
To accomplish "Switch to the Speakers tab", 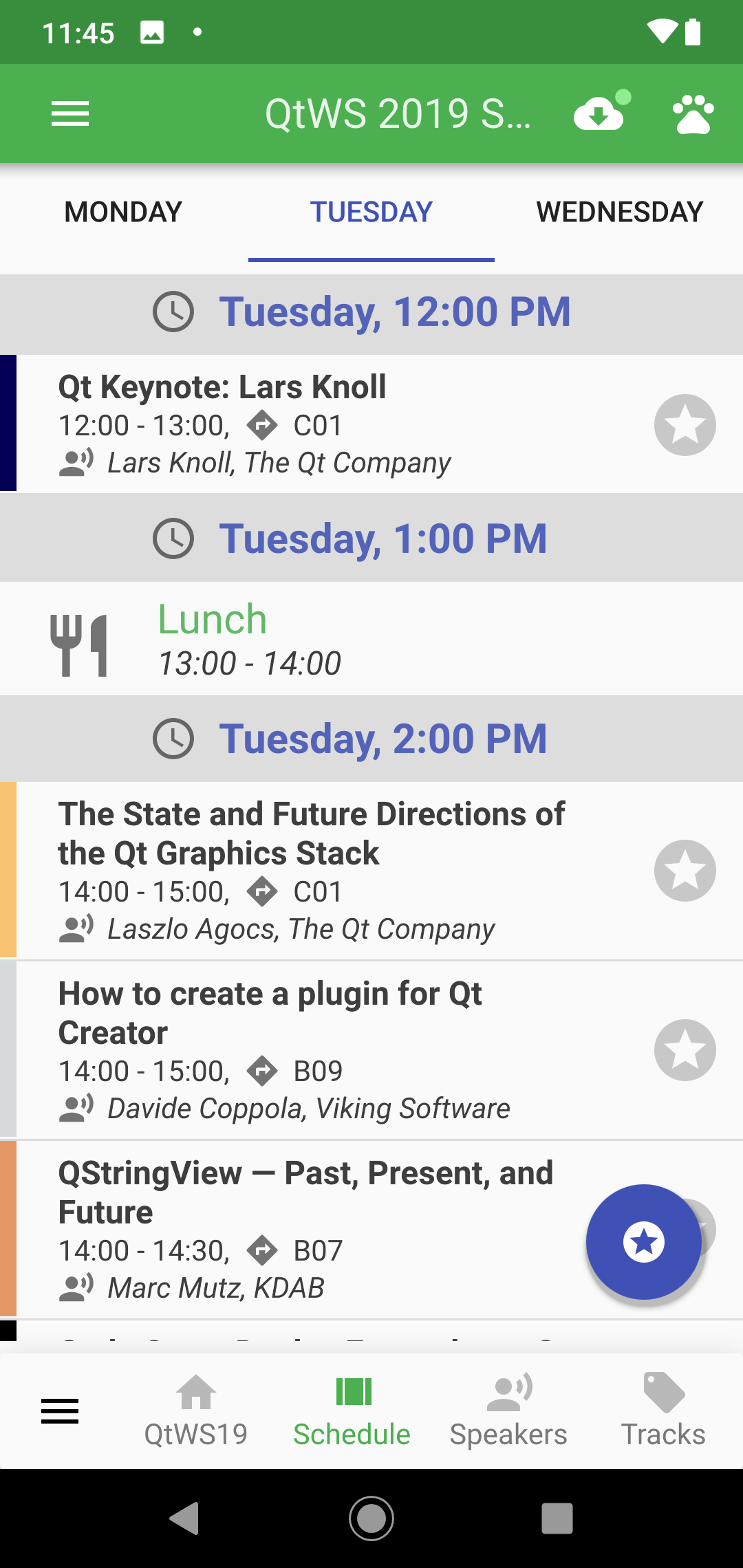I will click(x=508, y=1411).
